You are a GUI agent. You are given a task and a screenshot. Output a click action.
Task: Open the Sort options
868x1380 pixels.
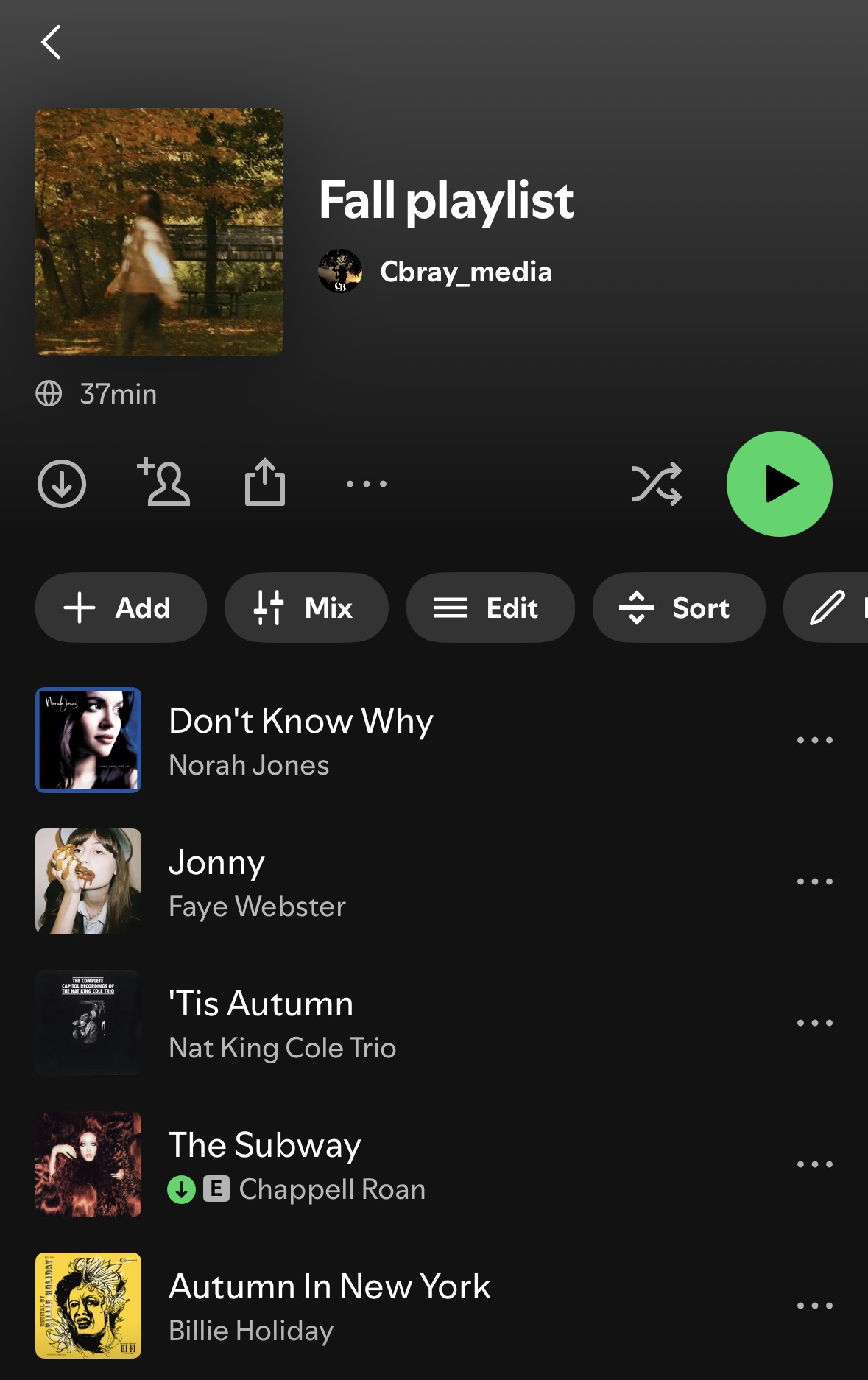pos(678,608)
